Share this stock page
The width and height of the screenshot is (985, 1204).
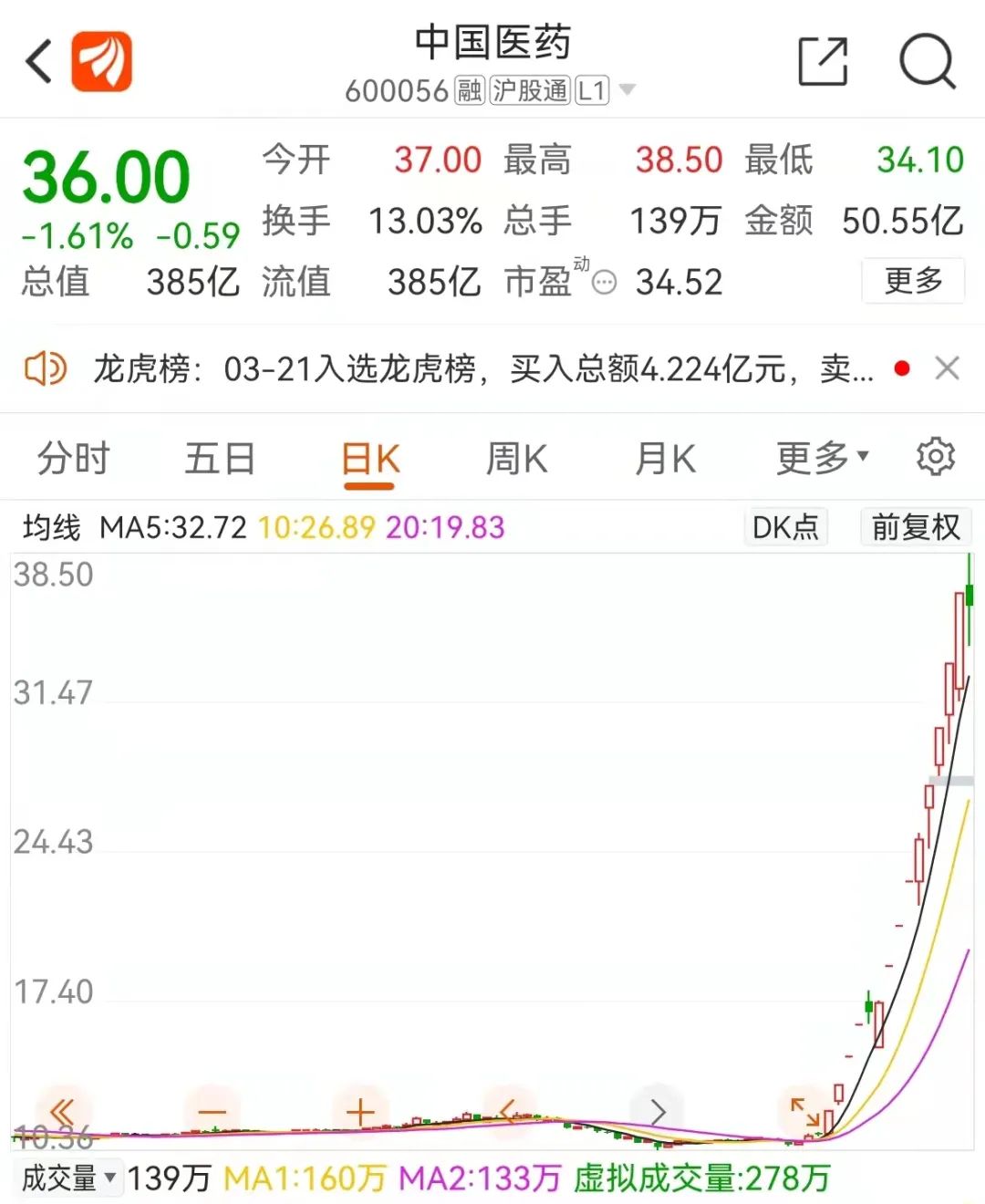click(823, 62)
